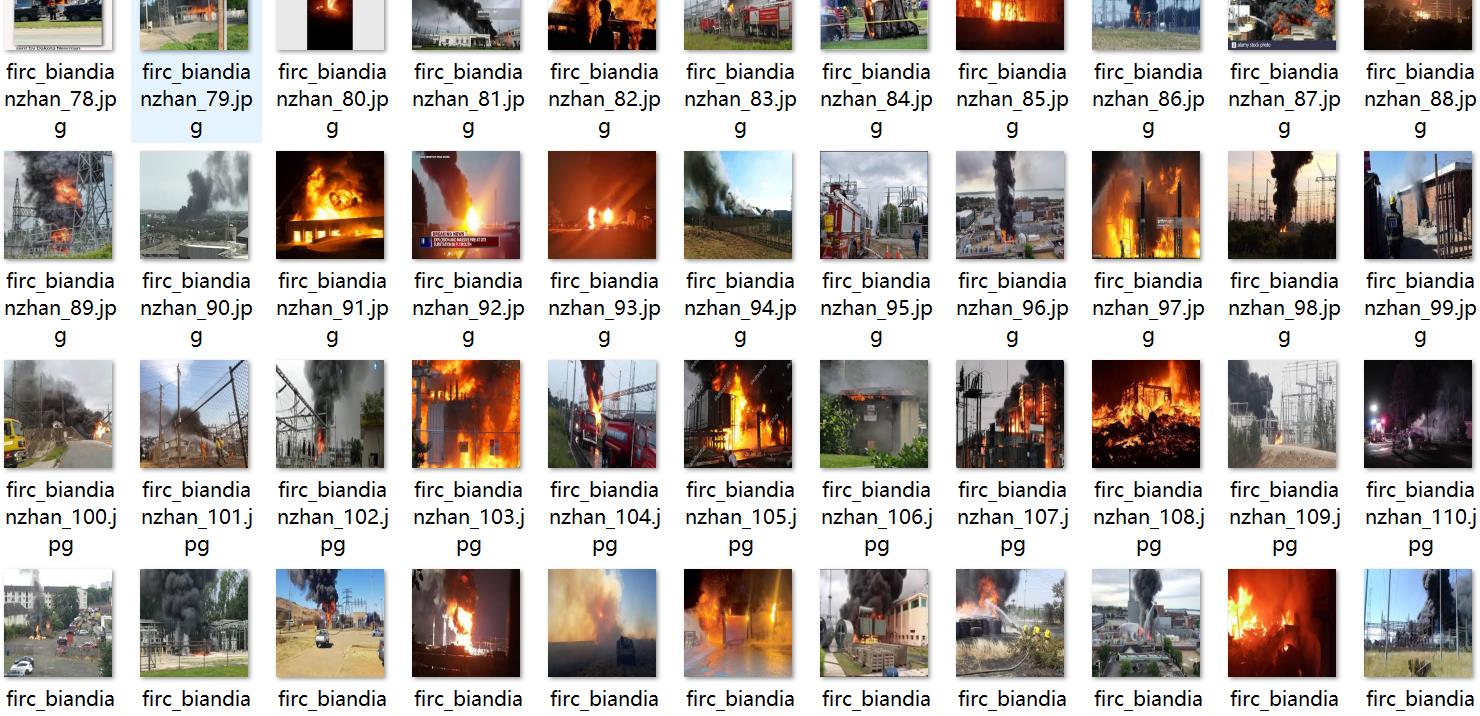Open file firc_biandianzhan_106.jpg

click(875, 414)
